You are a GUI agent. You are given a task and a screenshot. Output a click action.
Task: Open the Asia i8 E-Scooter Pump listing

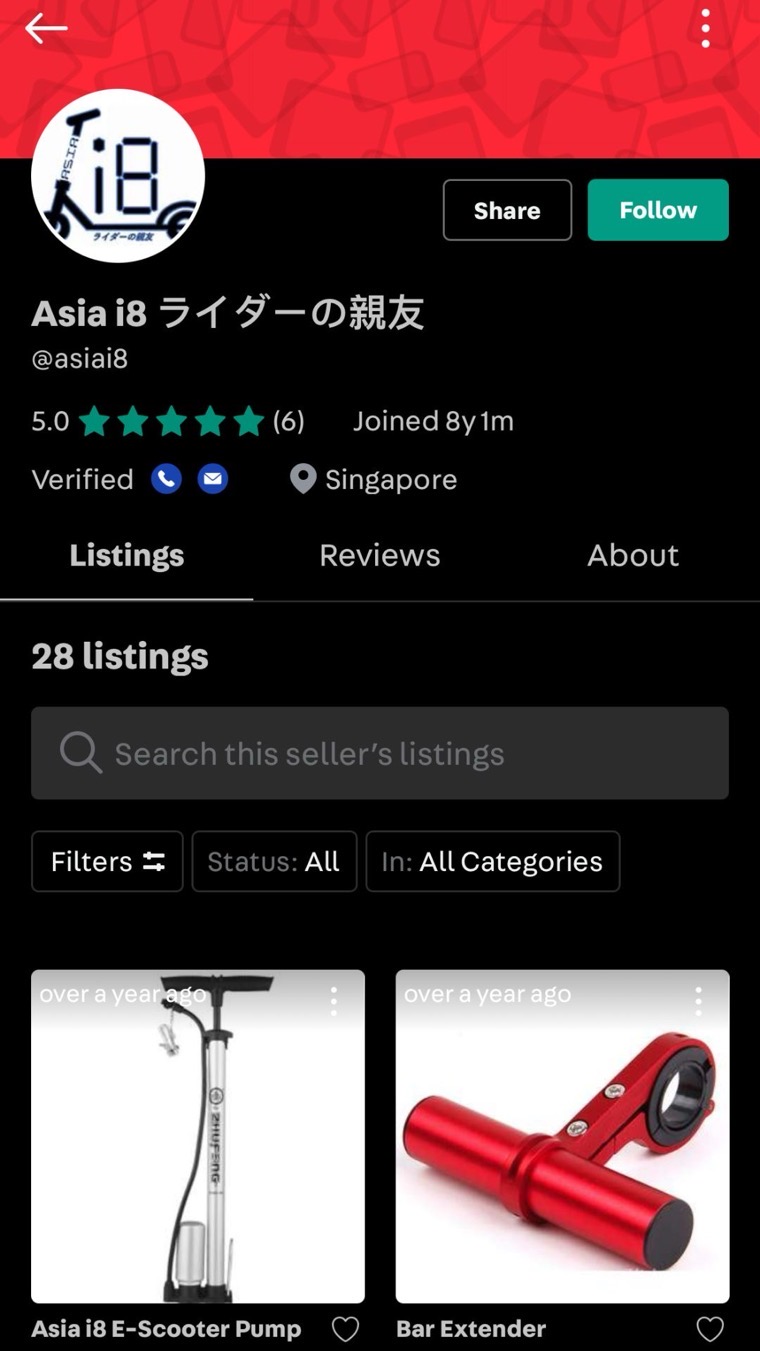(197, 1136)
